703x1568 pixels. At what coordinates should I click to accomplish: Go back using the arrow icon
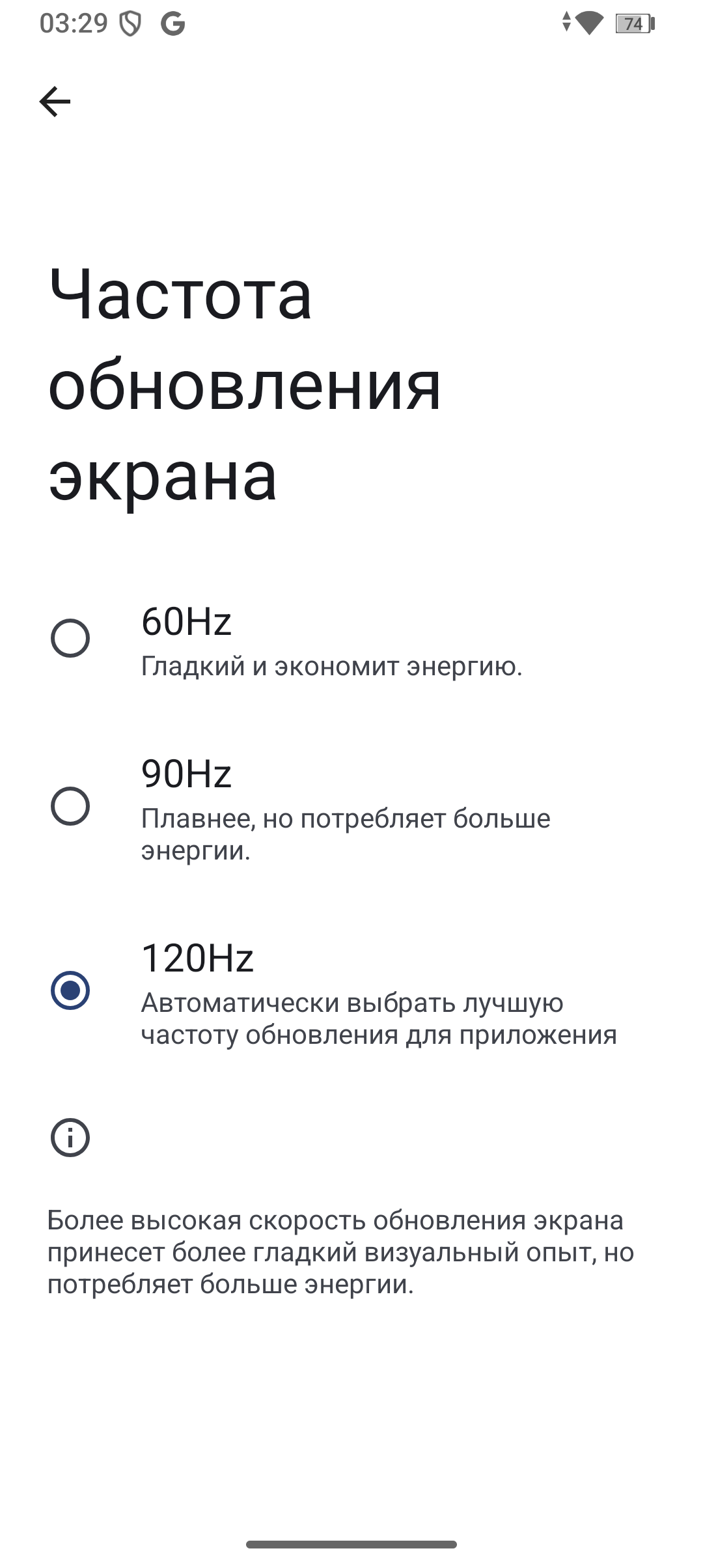point(55,102)
